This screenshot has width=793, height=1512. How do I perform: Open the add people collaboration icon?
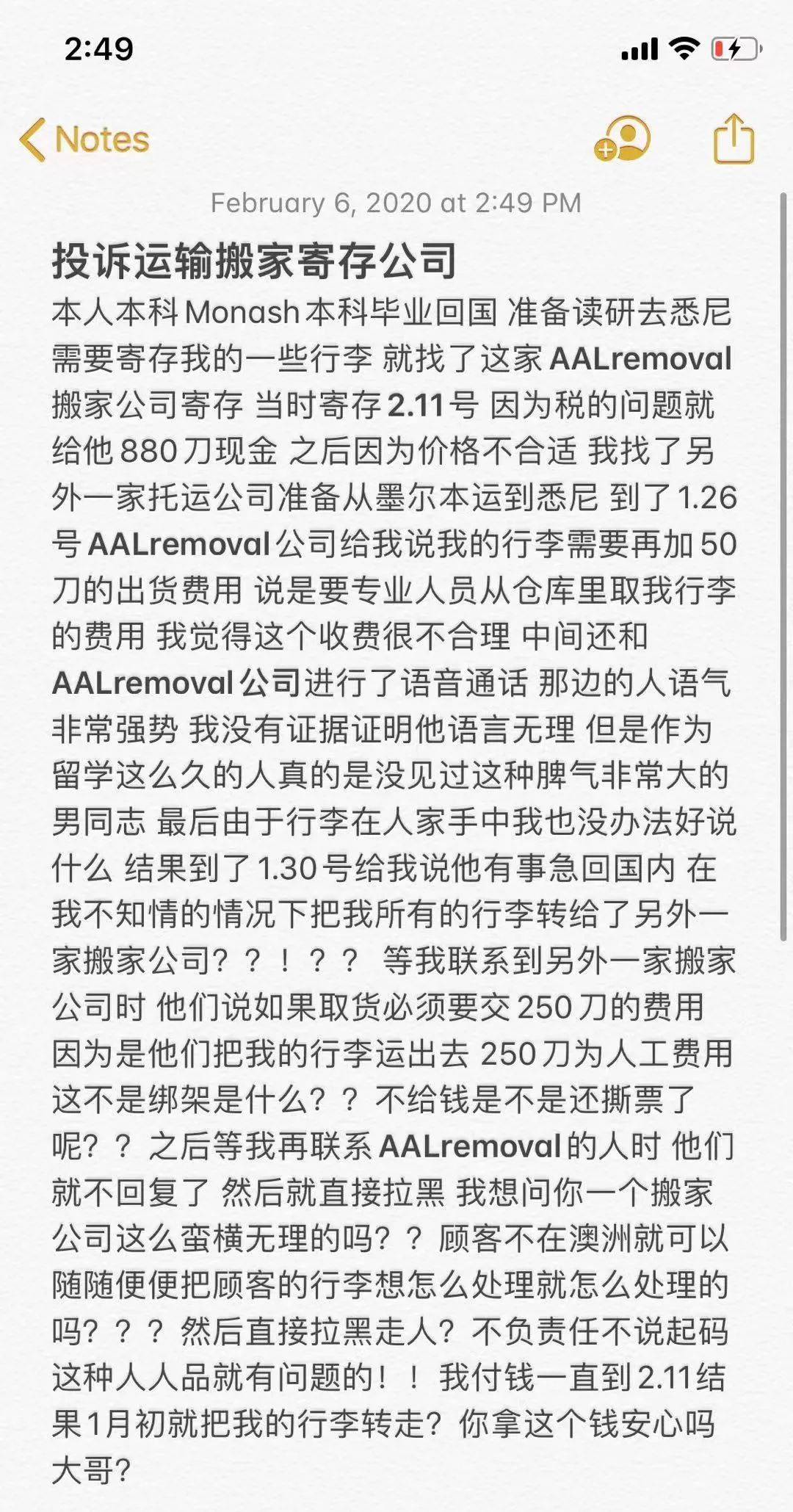(x=623, y=138)
